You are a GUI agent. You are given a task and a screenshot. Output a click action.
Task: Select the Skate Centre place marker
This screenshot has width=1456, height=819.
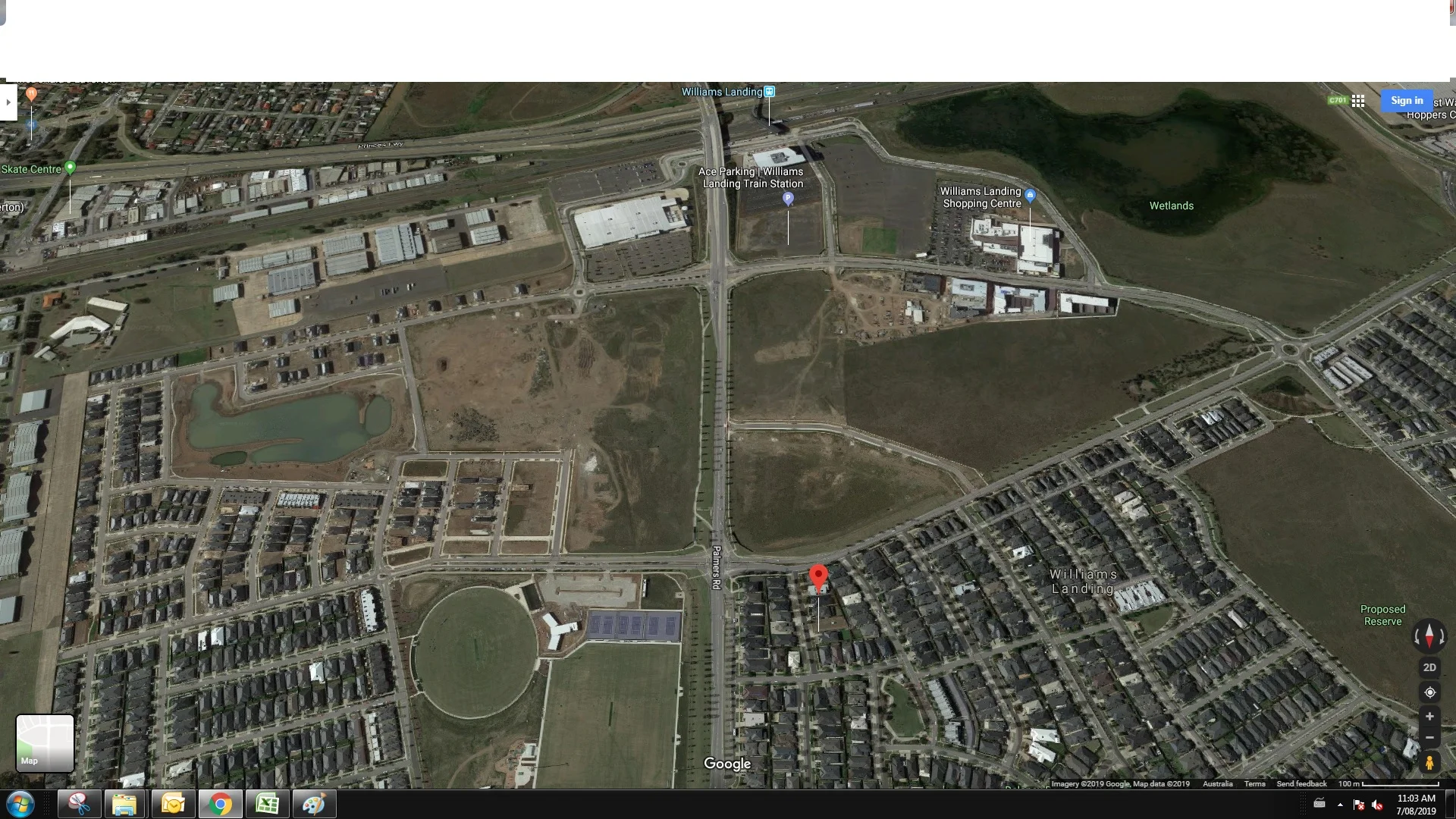pyautogui.click(x=71, y=167)
